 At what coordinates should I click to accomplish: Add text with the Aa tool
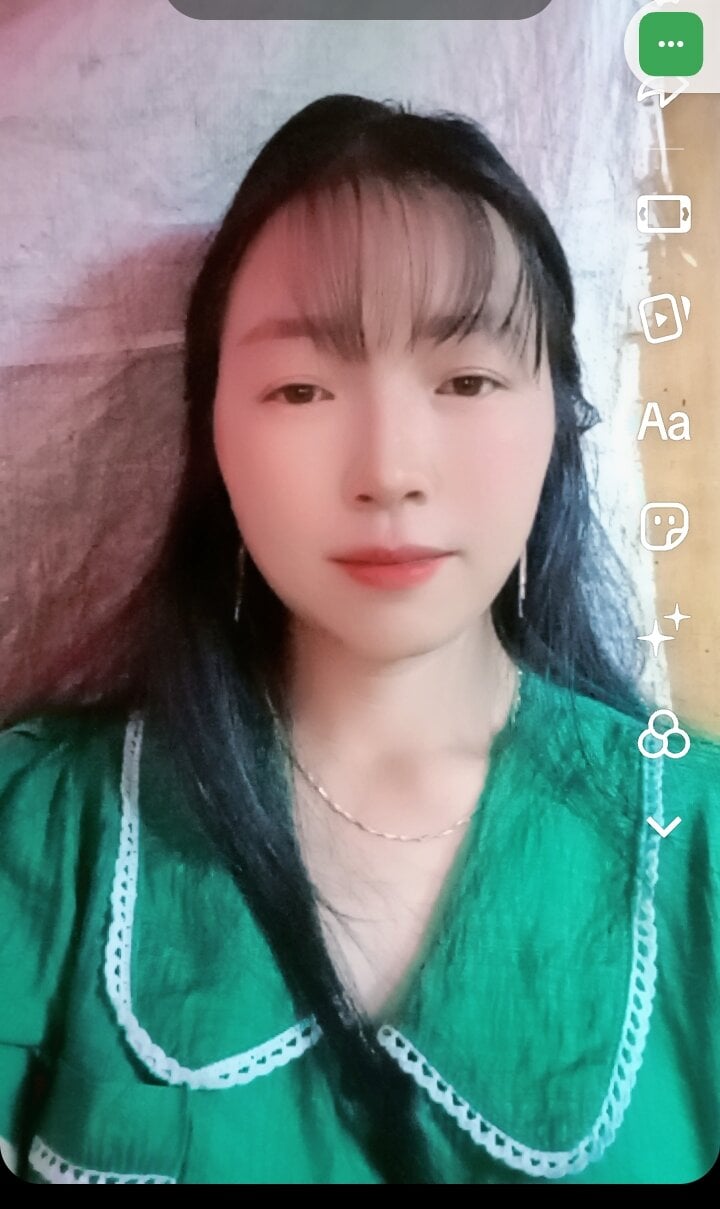point(664,423)
